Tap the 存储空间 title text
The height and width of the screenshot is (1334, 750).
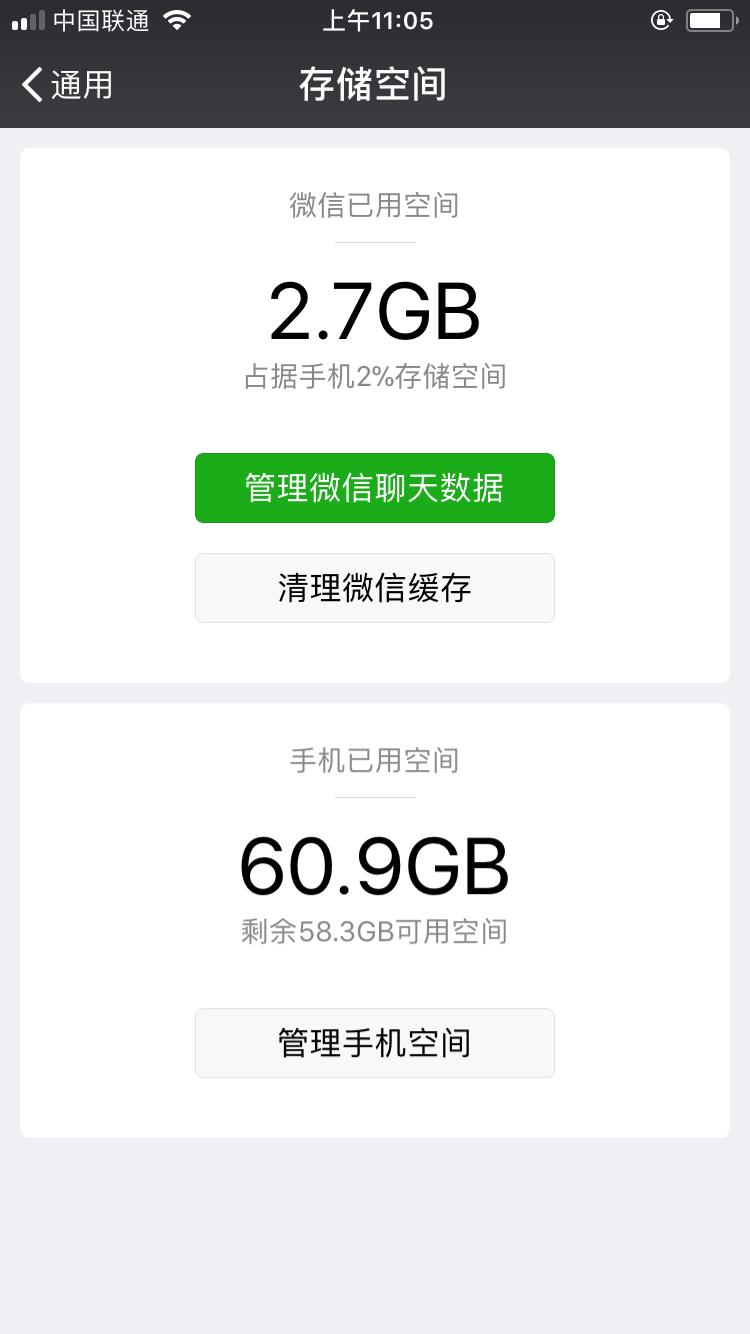[x=374, y=85]
